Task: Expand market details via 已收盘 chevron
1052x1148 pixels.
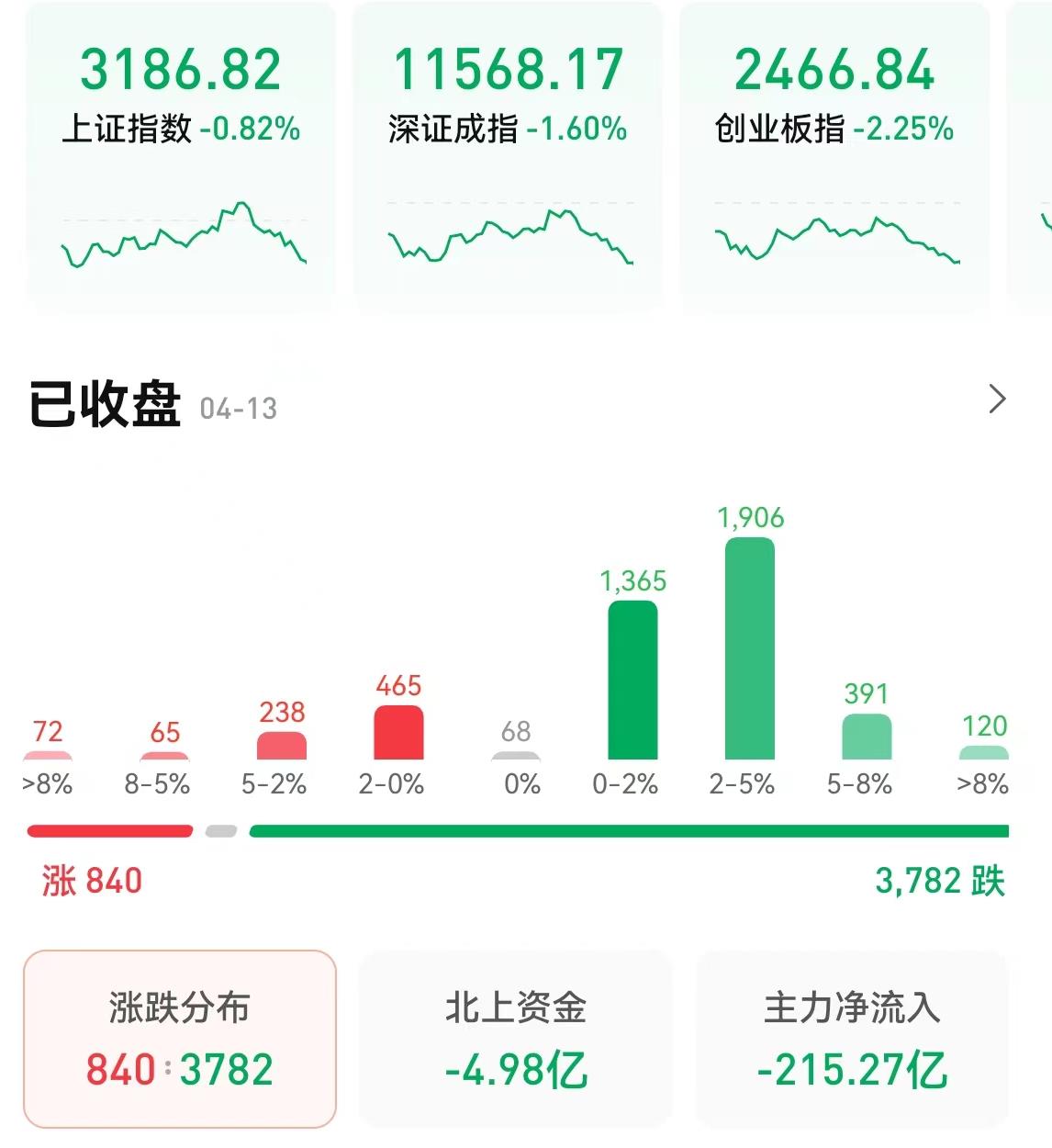Action: [997, 400]
